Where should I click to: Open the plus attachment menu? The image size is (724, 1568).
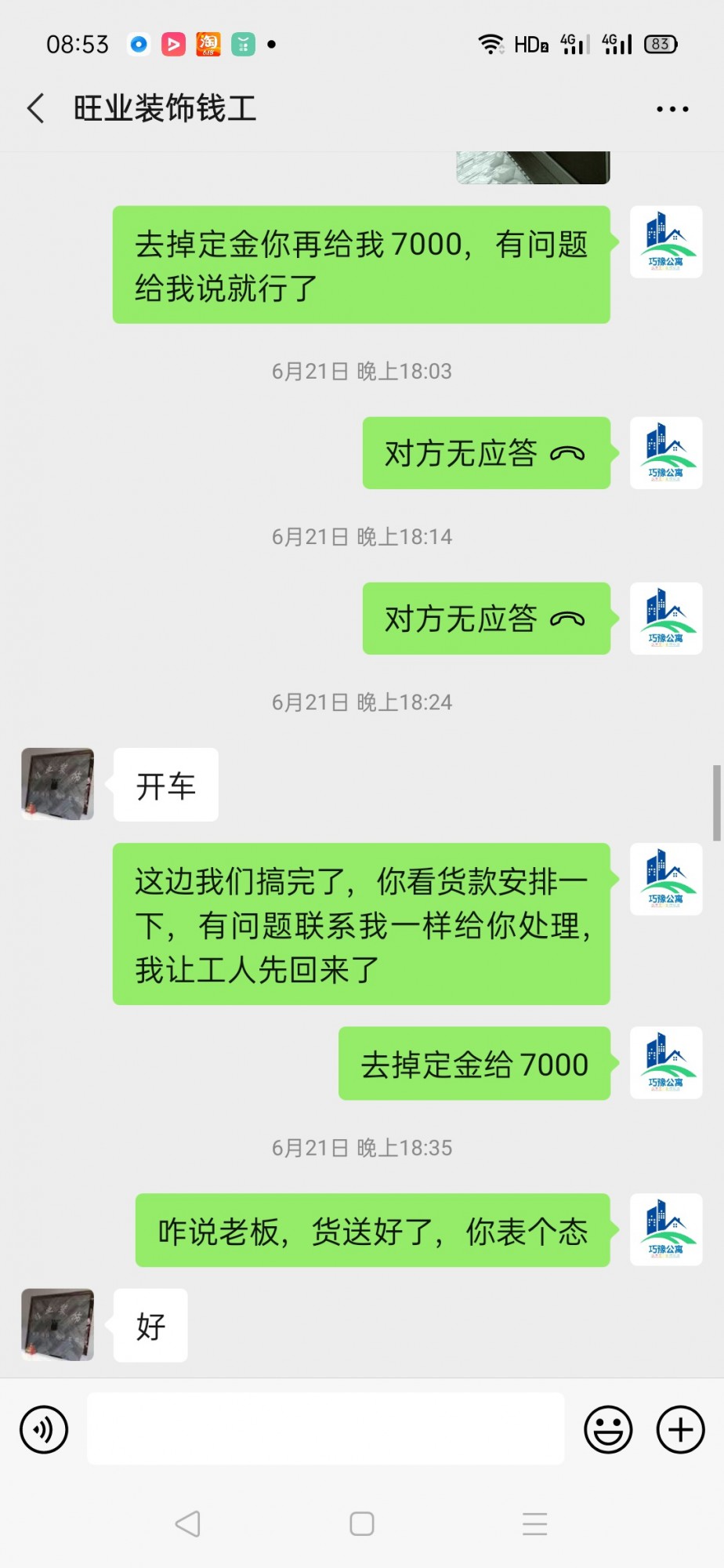click(680, 1429)
